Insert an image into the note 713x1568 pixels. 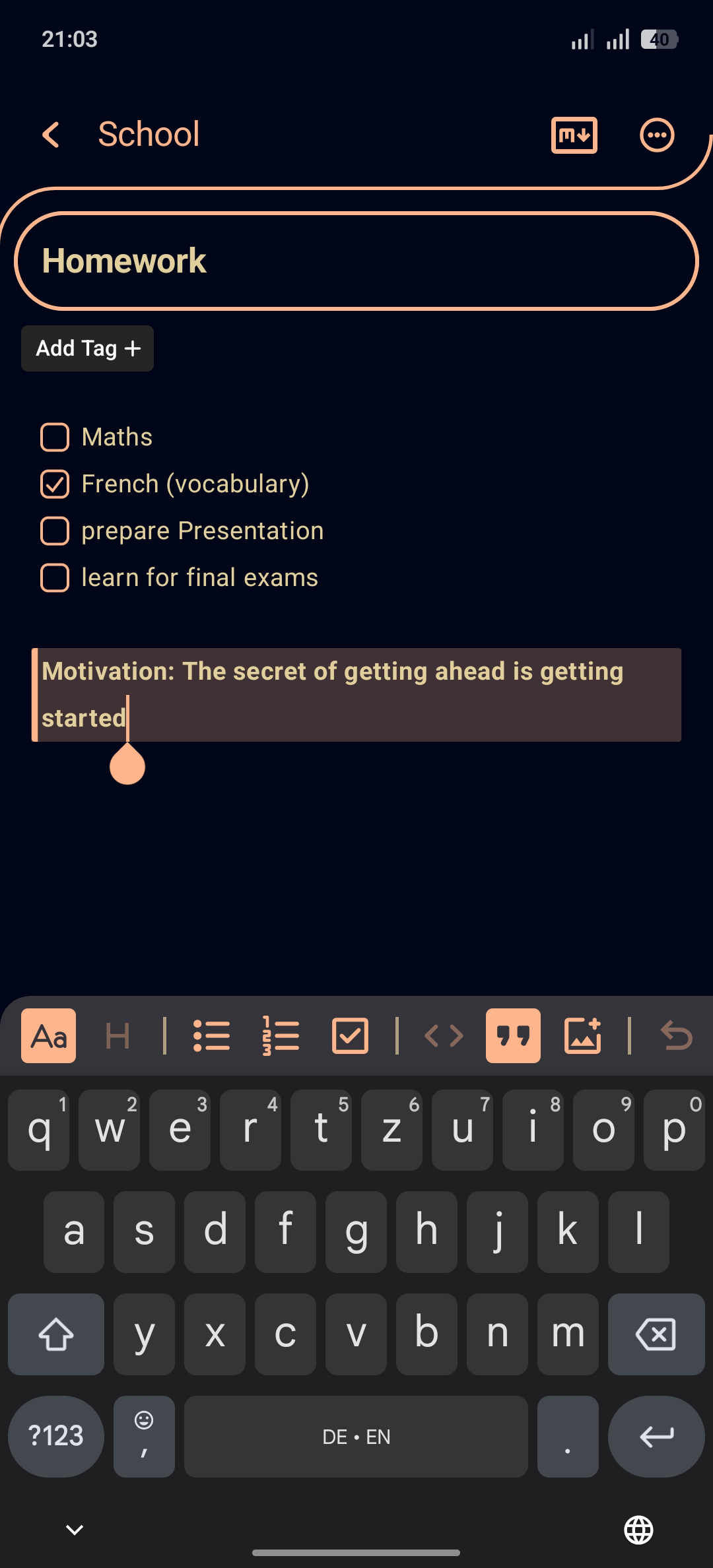(583, 1036)
